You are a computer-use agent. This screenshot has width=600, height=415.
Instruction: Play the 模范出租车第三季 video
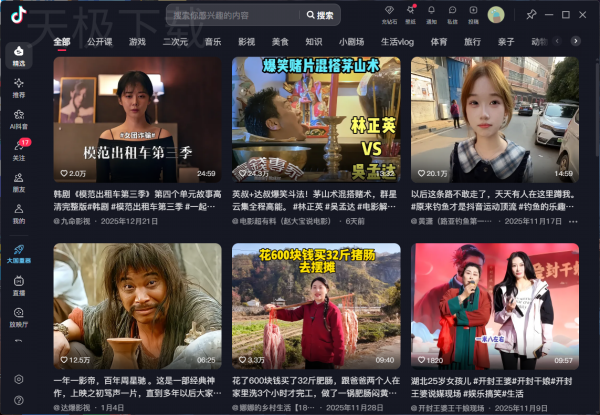[x=137, y=118]
